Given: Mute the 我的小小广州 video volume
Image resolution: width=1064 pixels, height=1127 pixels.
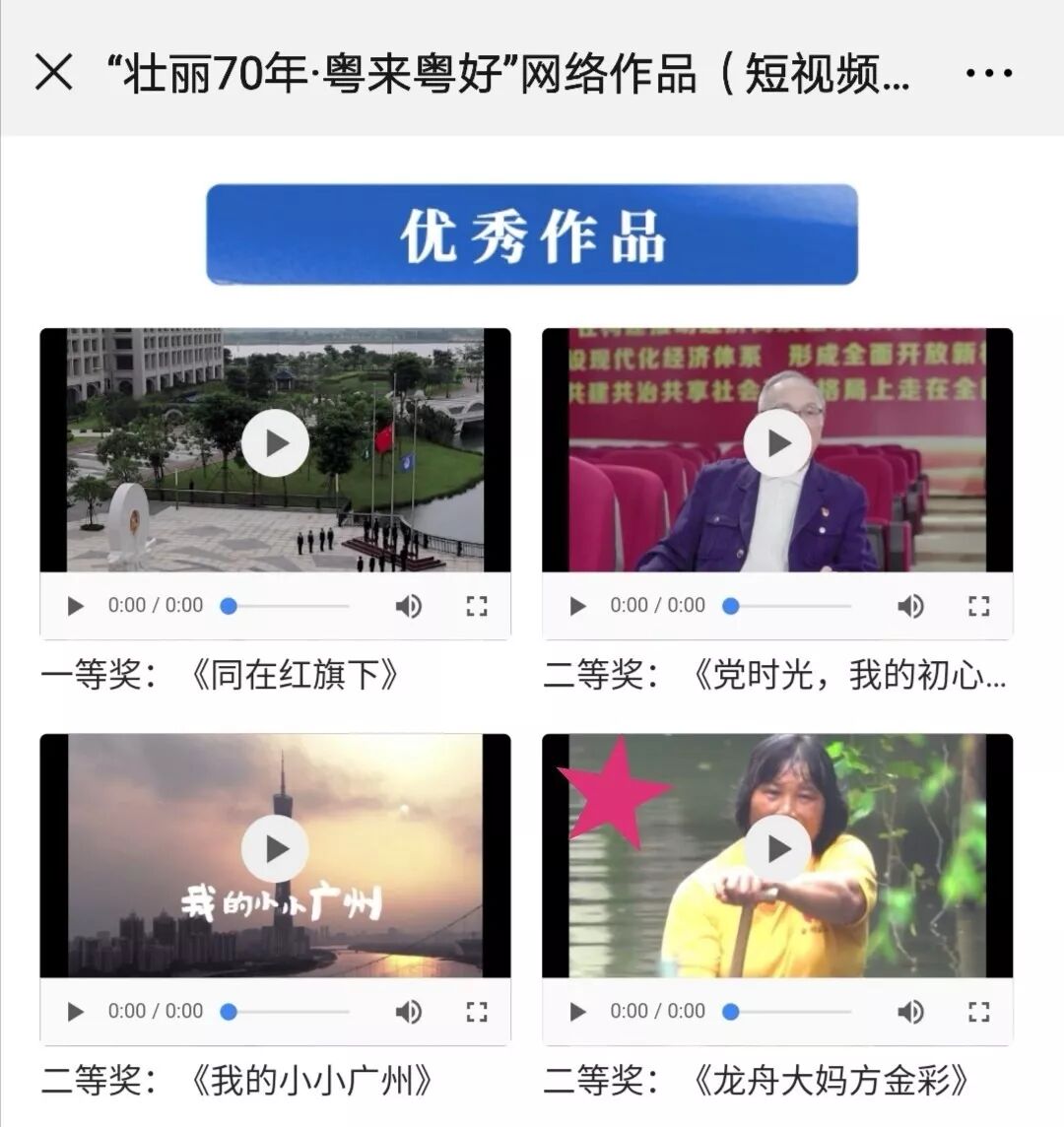Looking at the screenshot, I should (408, 1012).
